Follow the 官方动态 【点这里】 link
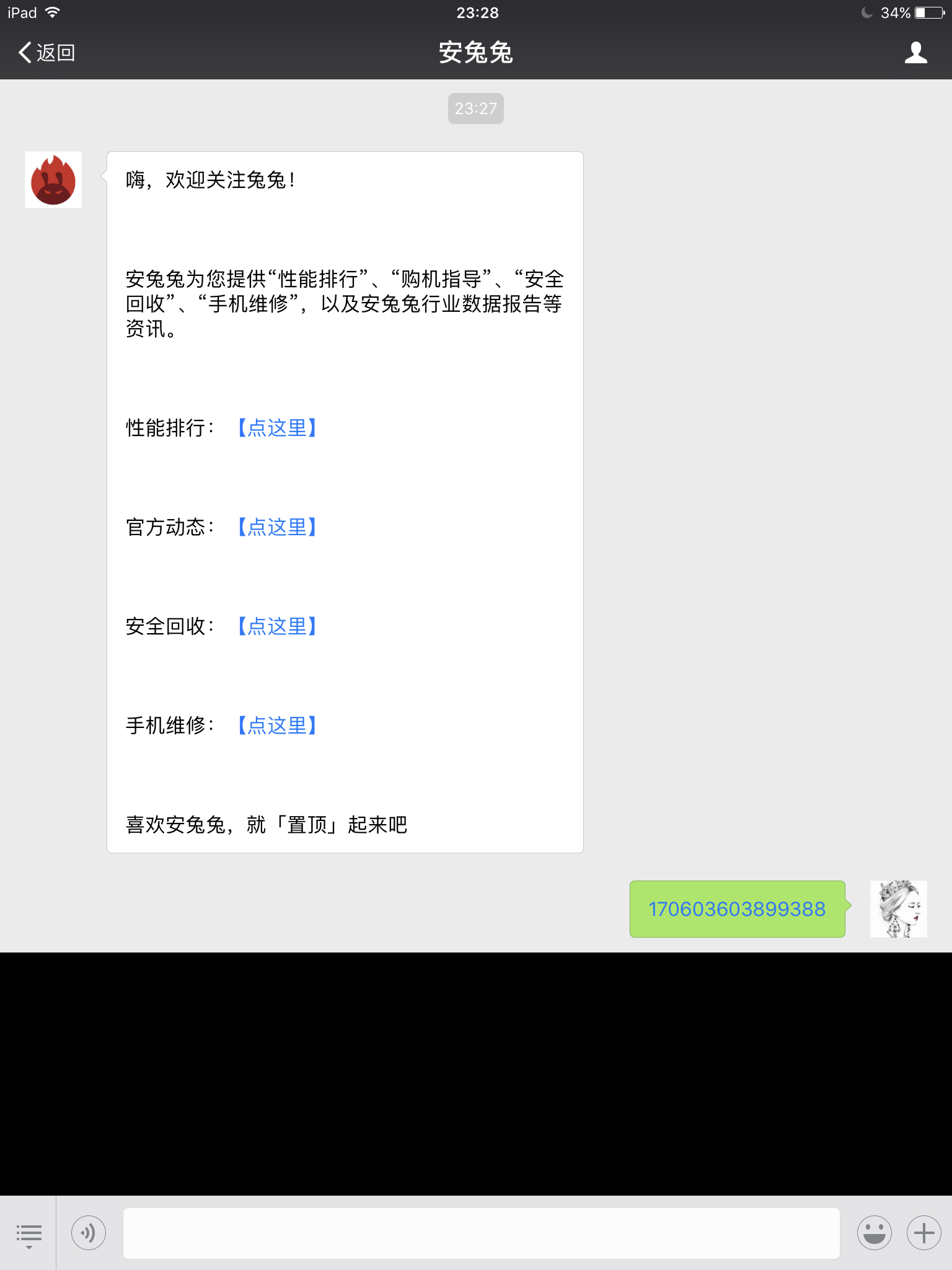 [277, 527]
